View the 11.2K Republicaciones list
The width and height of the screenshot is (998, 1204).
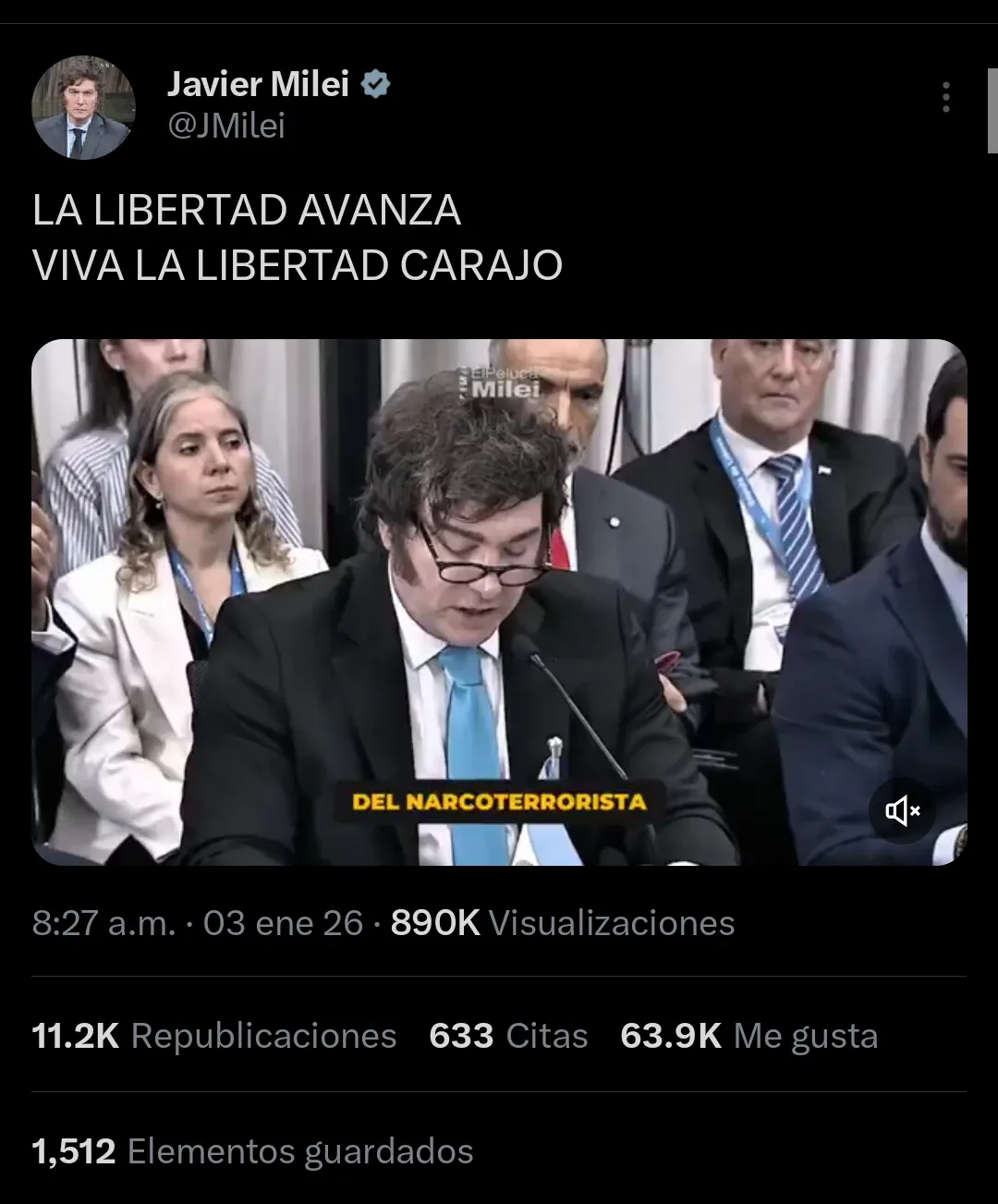(x=213, y=1036)
